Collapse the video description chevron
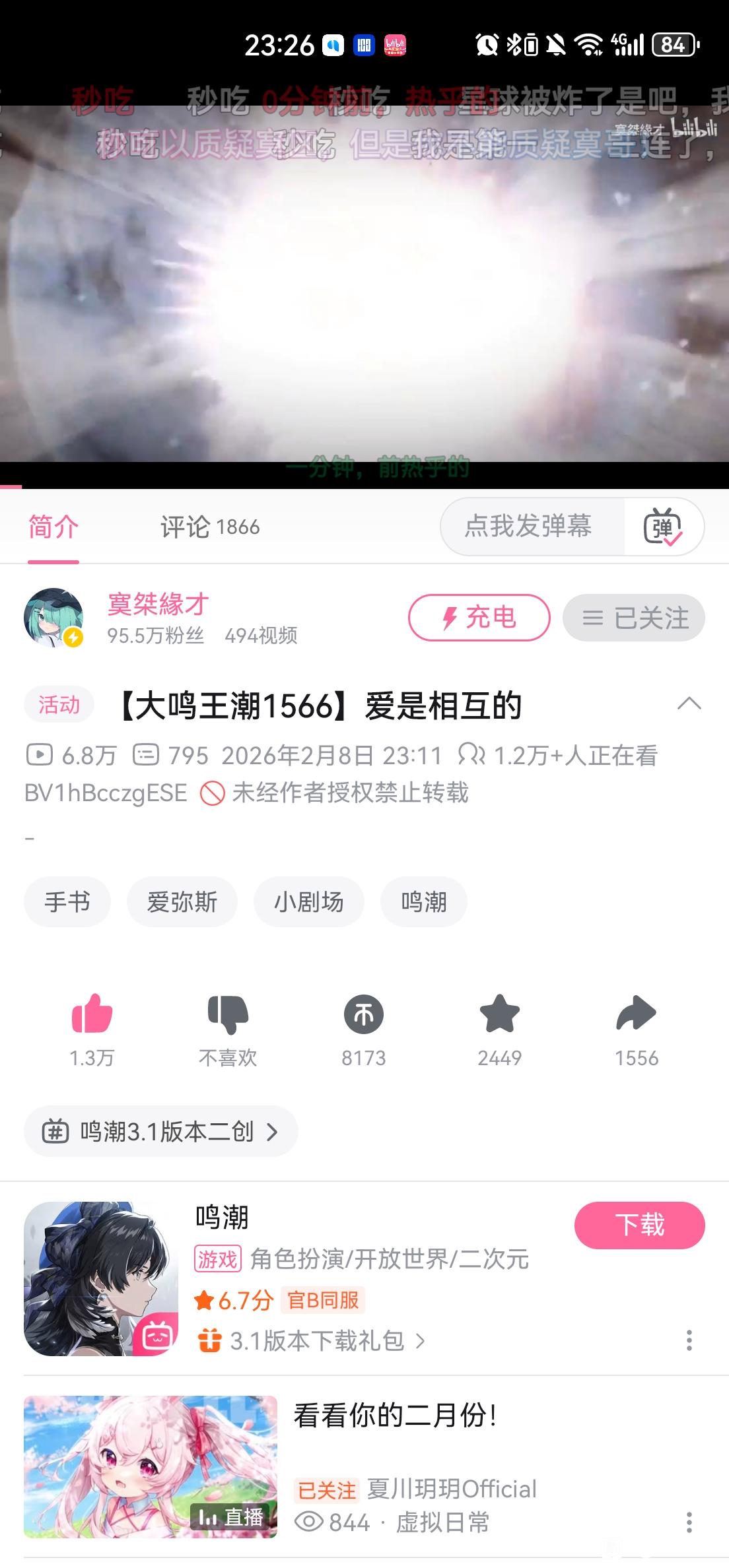 coord(689,704)
